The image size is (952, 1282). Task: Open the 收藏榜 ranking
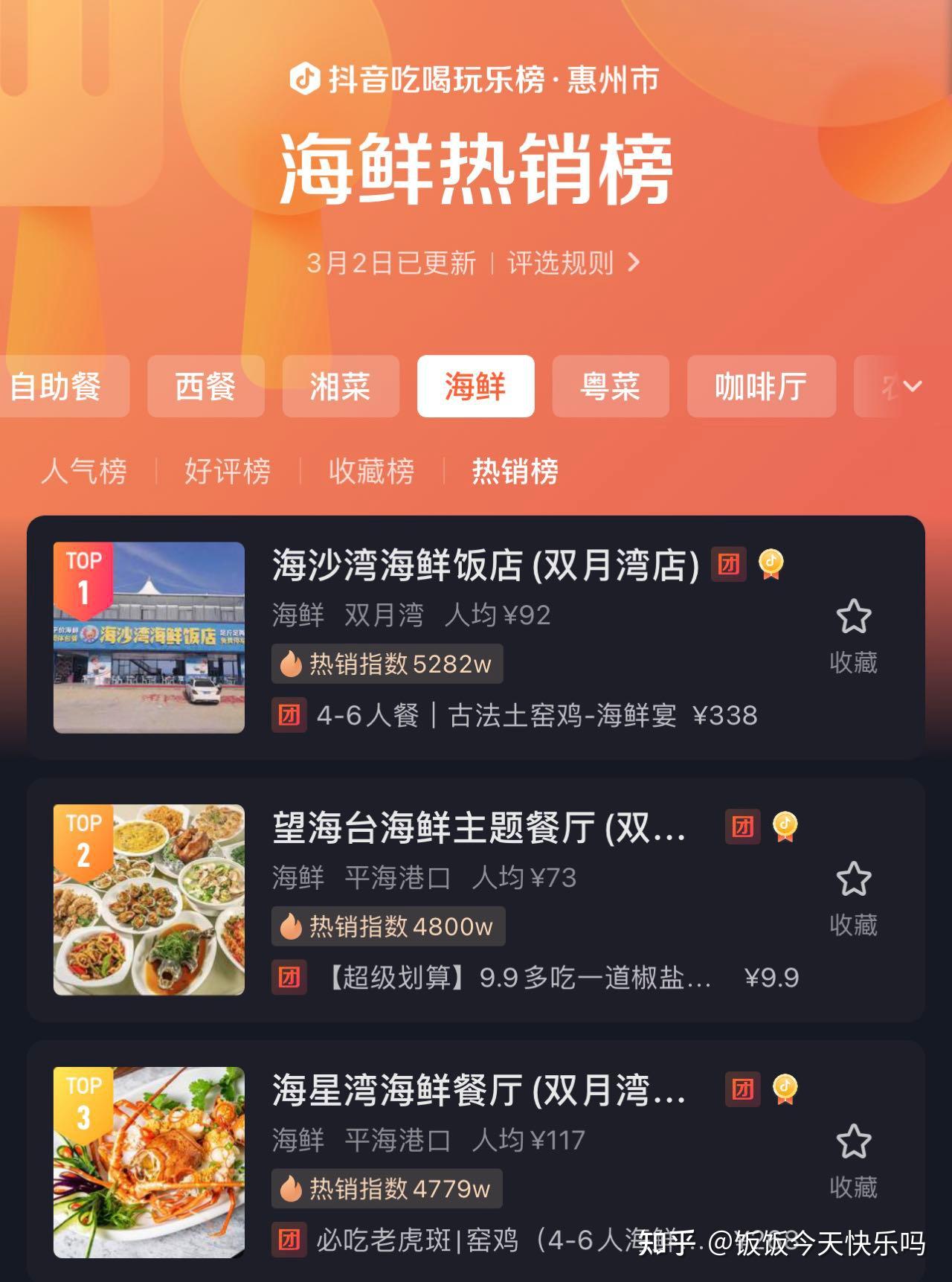click(x=371, y=471)
